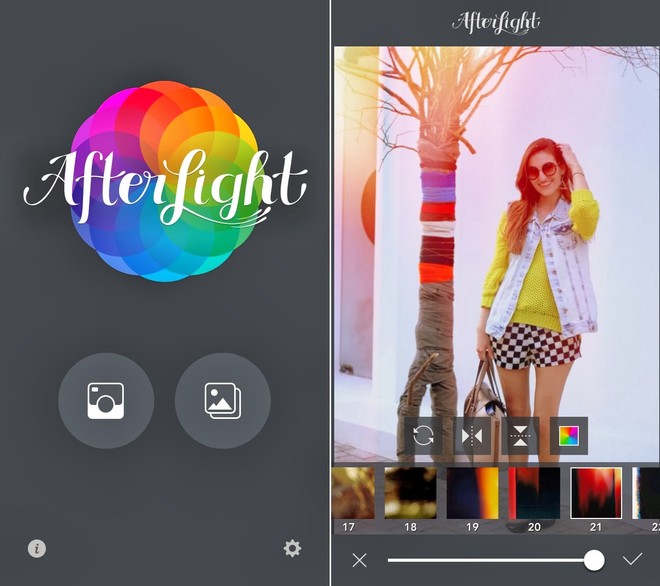Screen dimensions: 660x586
Task: Open the color picker square
Action: point(569,436)
